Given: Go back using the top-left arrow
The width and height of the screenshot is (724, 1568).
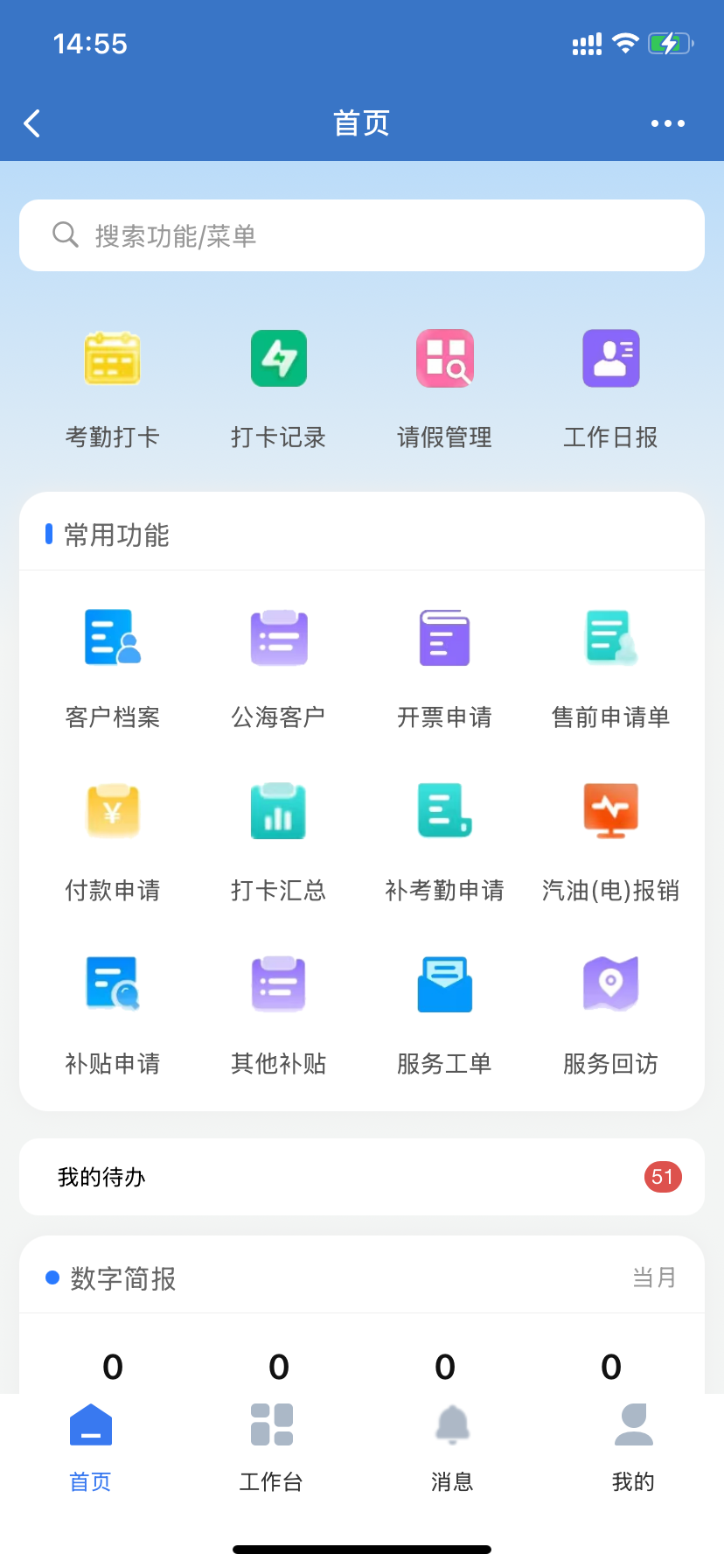Looking at the screenshot, I should point(32,123).
